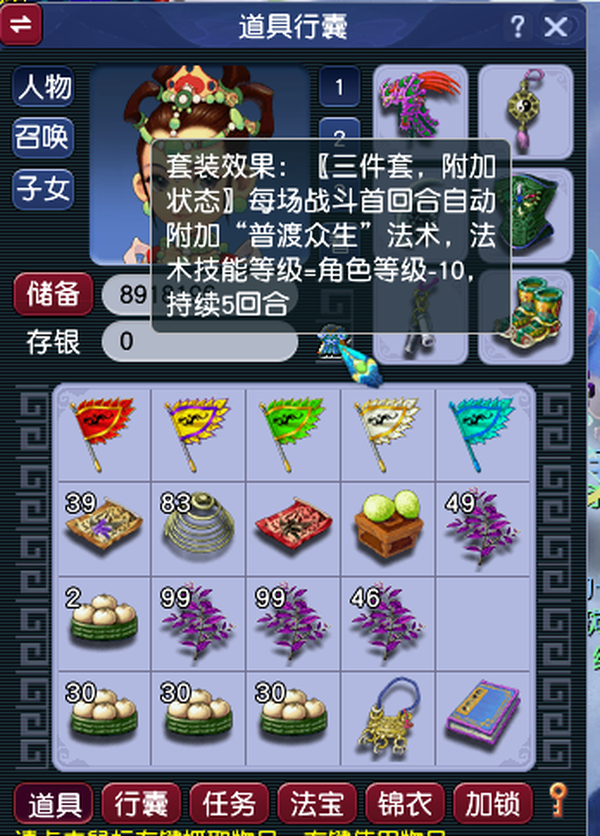The height and width of the screenshot is (836, 600).
Task: Open the 行囊 bag tab
Action: point(140,802)
